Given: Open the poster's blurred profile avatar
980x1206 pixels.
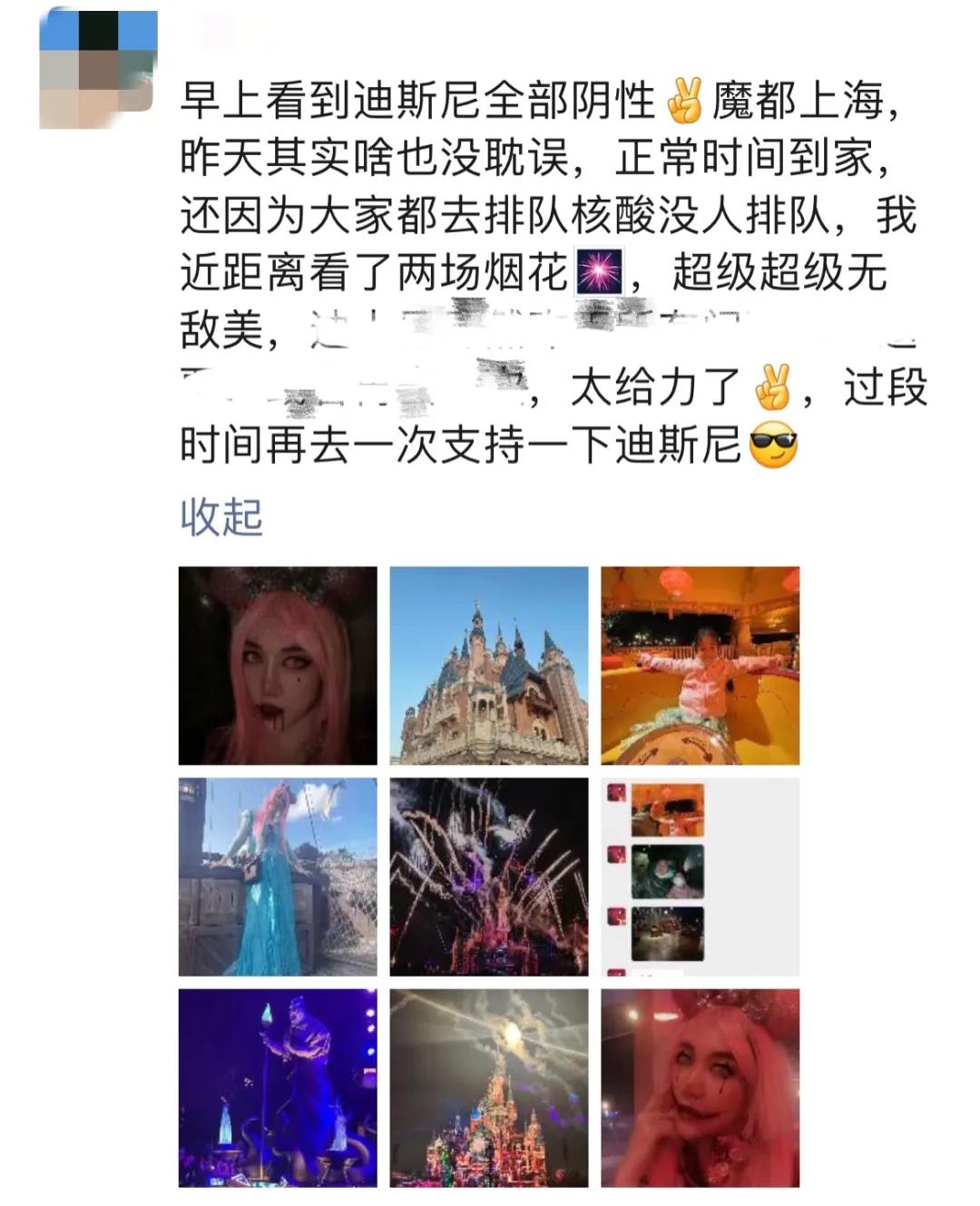Looking at the screenshot, I should pos(98,68).
